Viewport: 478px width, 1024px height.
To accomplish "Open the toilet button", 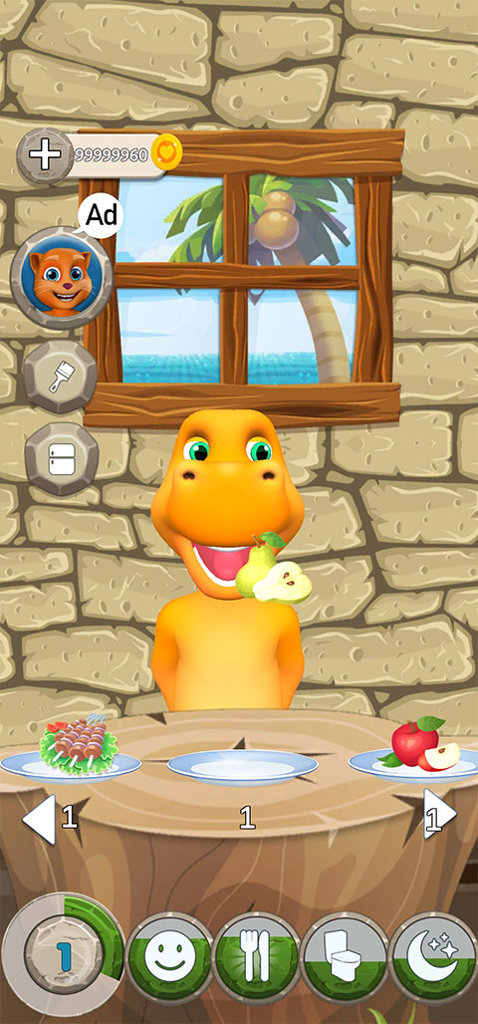I will (345, 958).
